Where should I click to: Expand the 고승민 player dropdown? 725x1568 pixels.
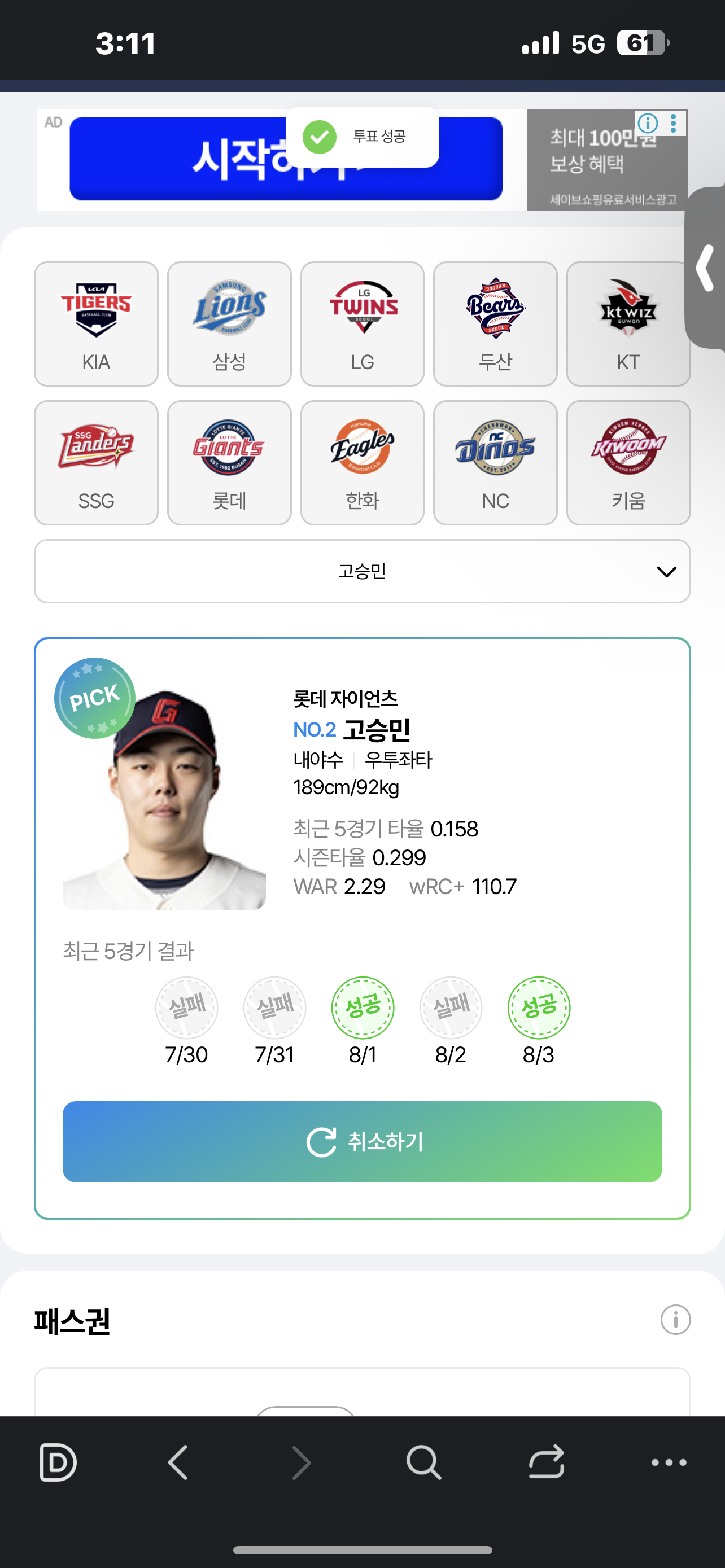362,571
